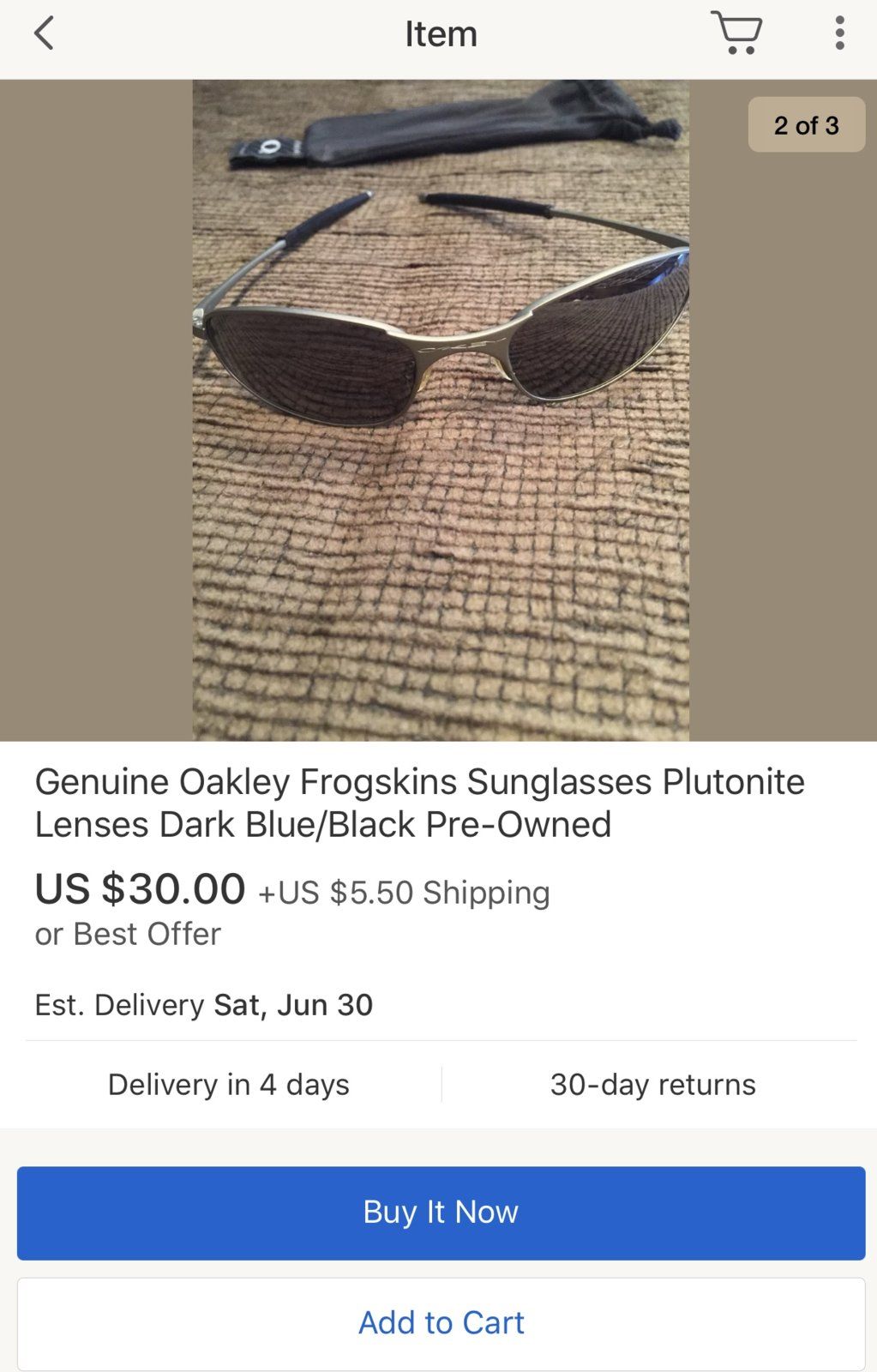The width and height of the screenshot is (877, 1372).
Task: Open the three-dot overflow menu
Action: coord(839,33)
